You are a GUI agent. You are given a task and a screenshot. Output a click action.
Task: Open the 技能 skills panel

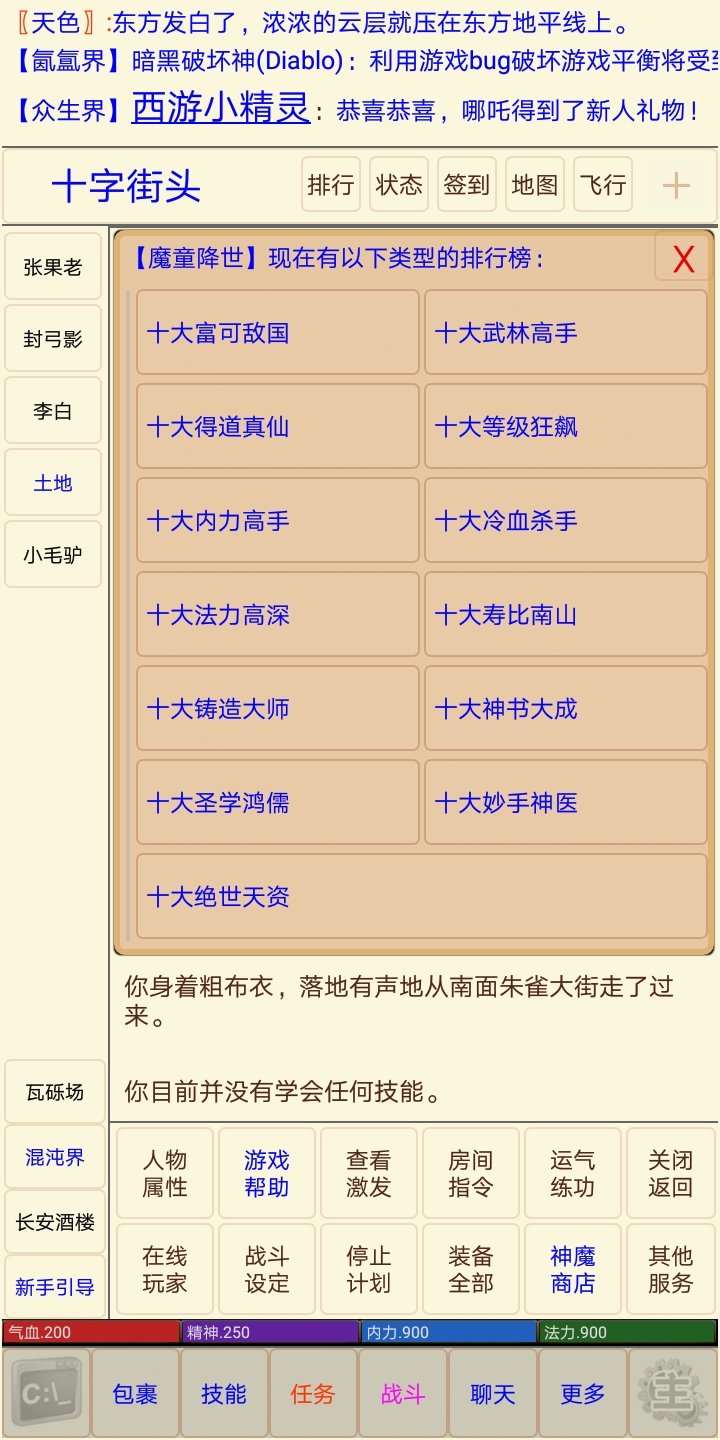pyautogui.click(x=224, y=1391)
